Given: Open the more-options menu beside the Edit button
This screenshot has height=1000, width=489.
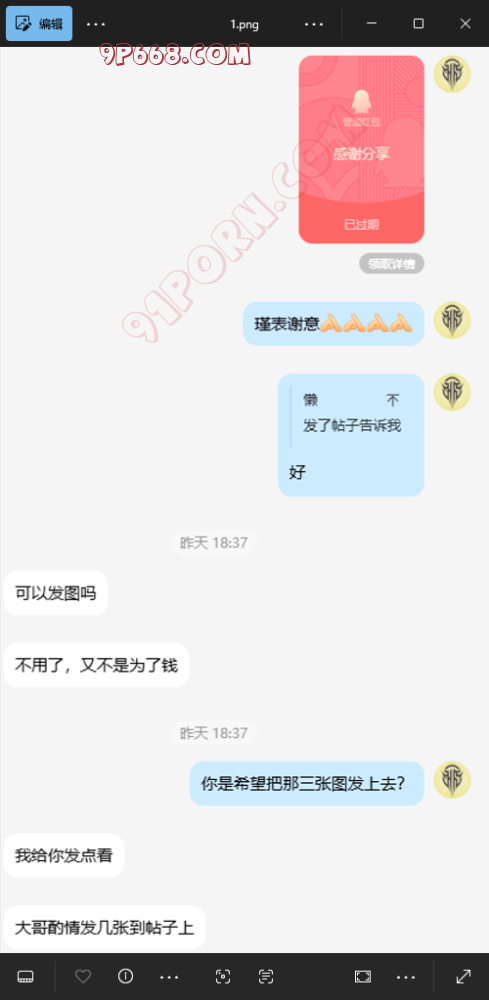Looking at the screenshot, I should 96,24.
